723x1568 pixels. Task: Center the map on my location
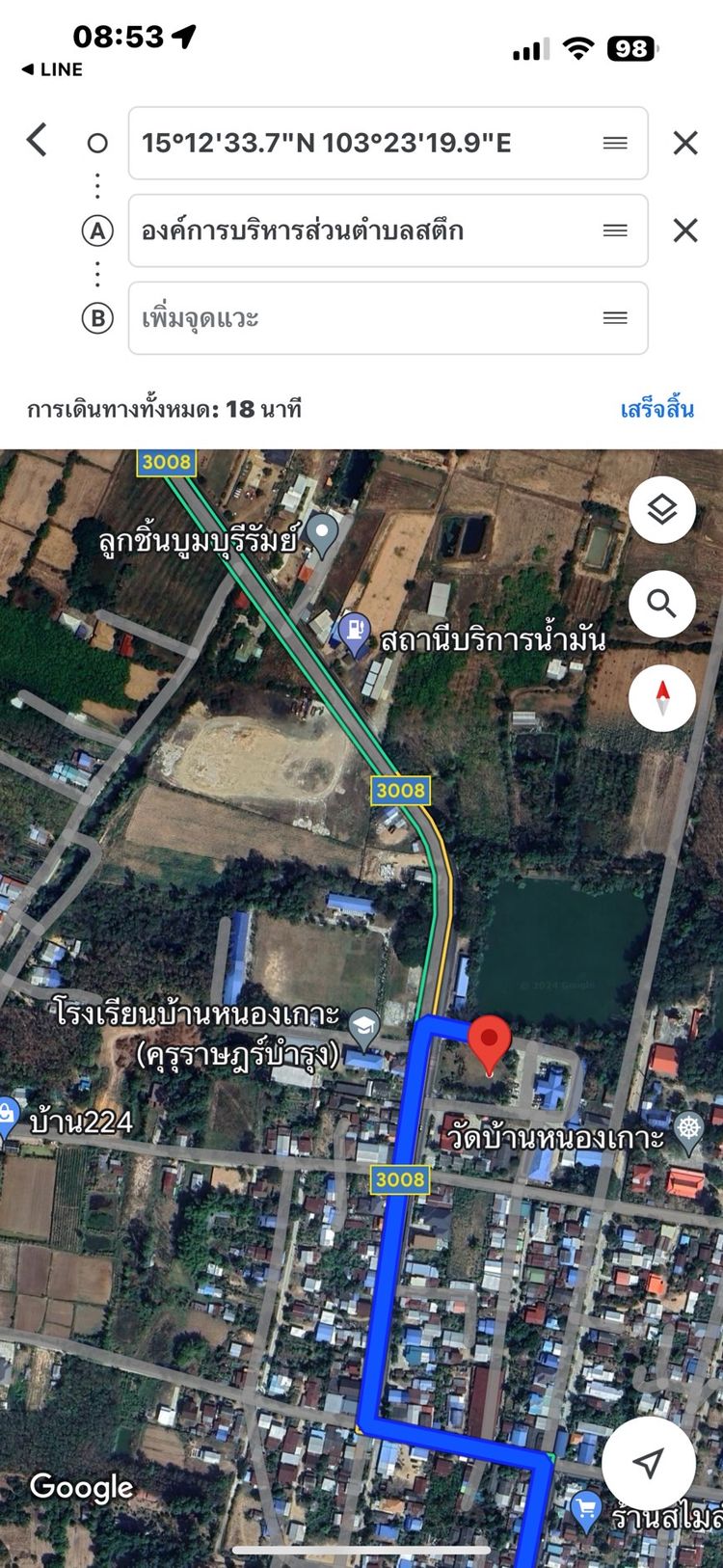coord(648,1462)
